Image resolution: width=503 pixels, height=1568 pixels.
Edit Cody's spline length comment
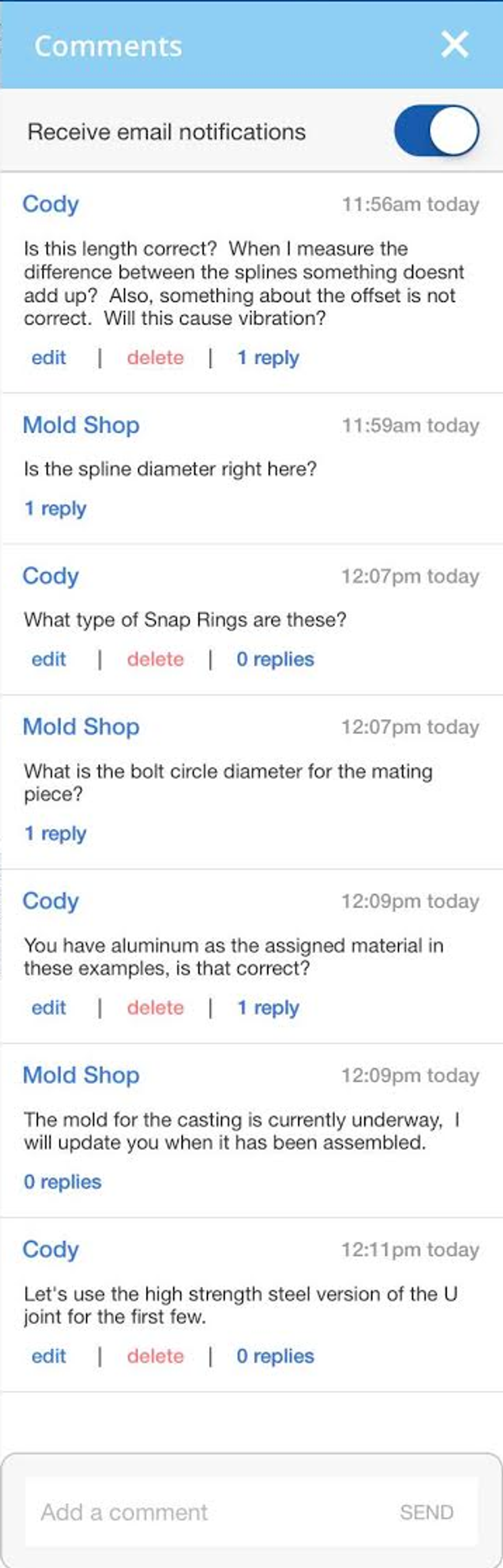49,357
